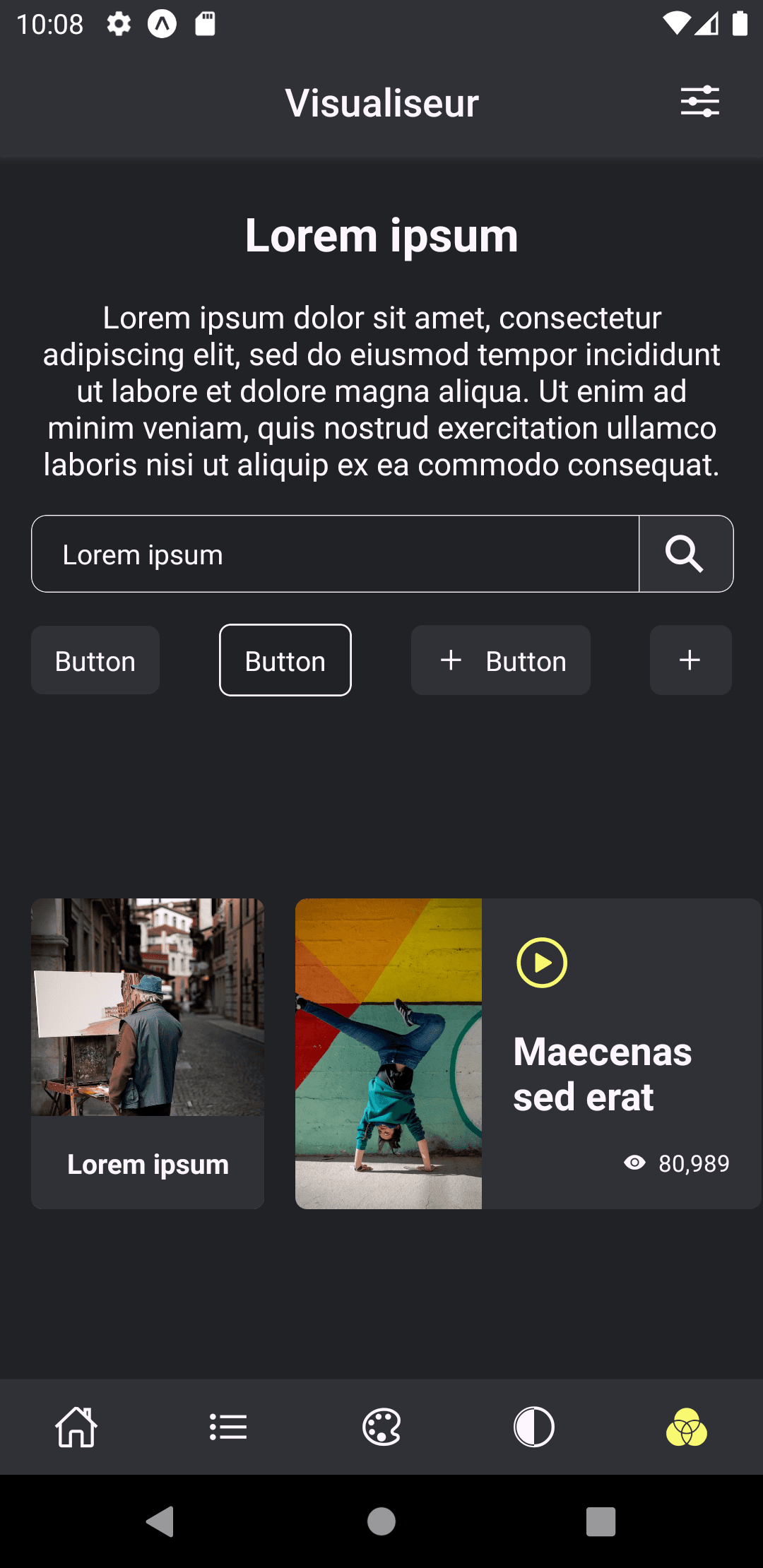The width and height of the screenshot is (763, 1568).
Task: Go to the Home tab
Action: 76,1427
